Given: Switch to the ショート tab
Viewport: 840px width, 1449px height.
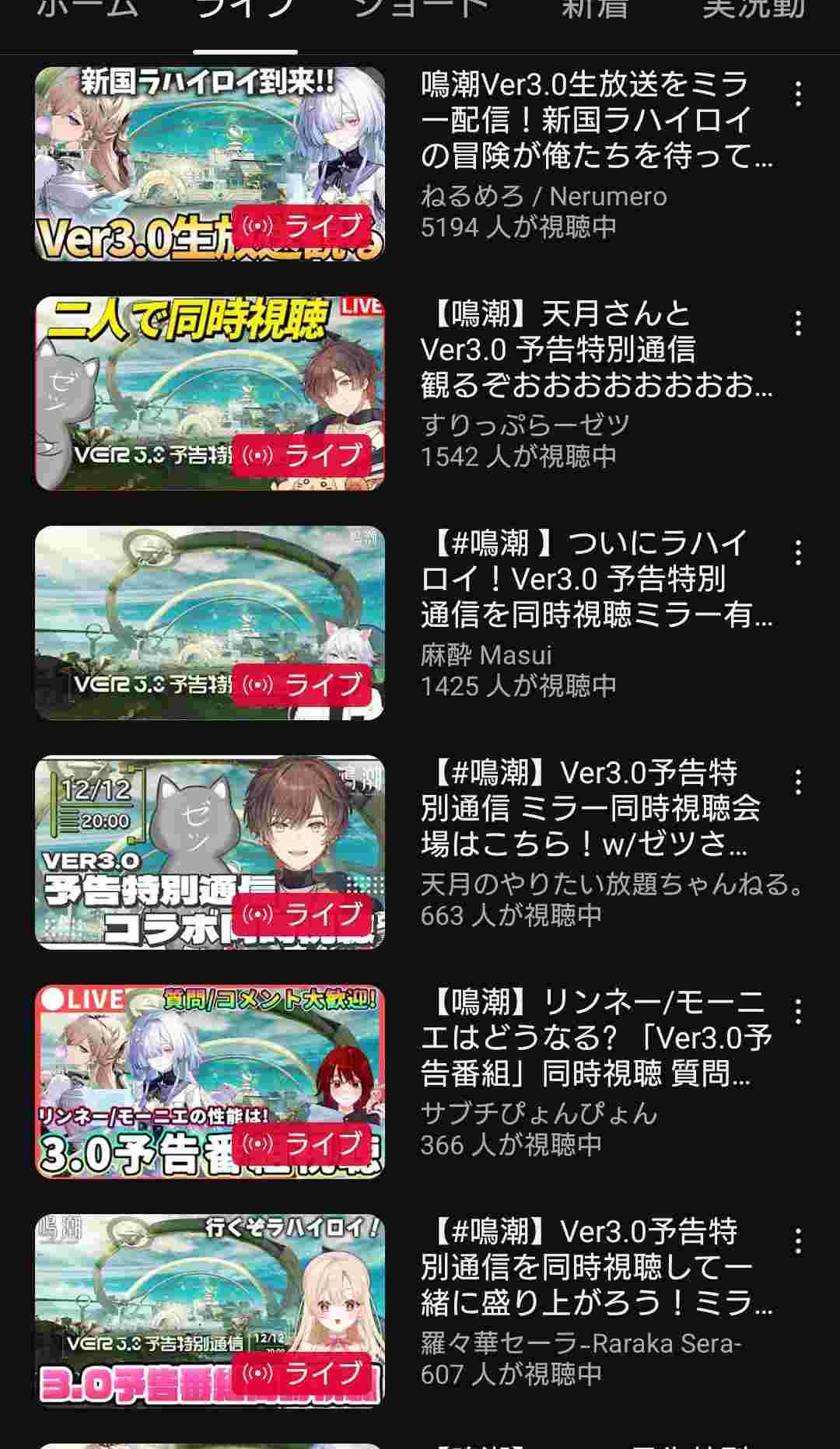Looking at the screenshot, I should tap(421, 11).
